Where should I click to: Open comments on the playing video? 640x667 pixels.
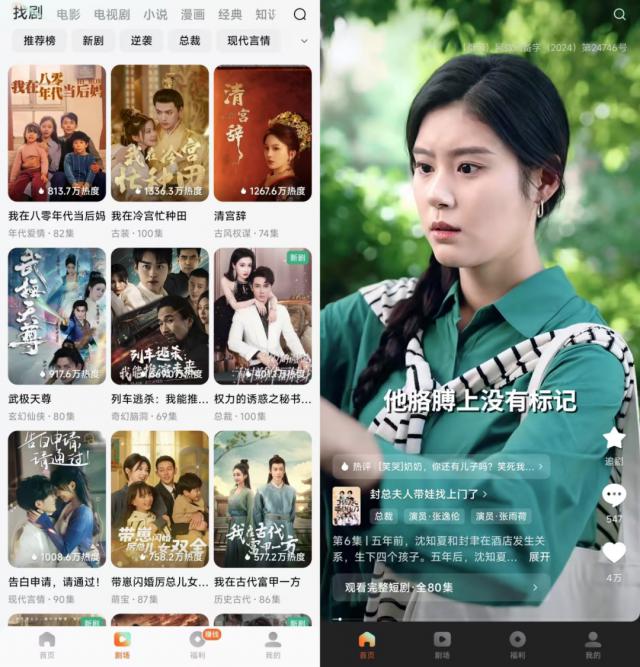pyautogui.click(x=614, y=497)
